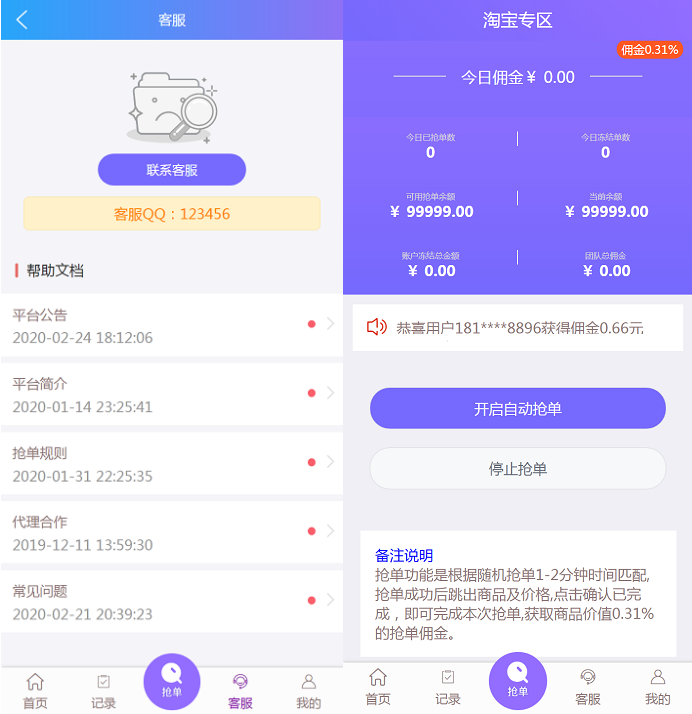Switch to 我的 tab on the 客服 screen

click(308, 691)
